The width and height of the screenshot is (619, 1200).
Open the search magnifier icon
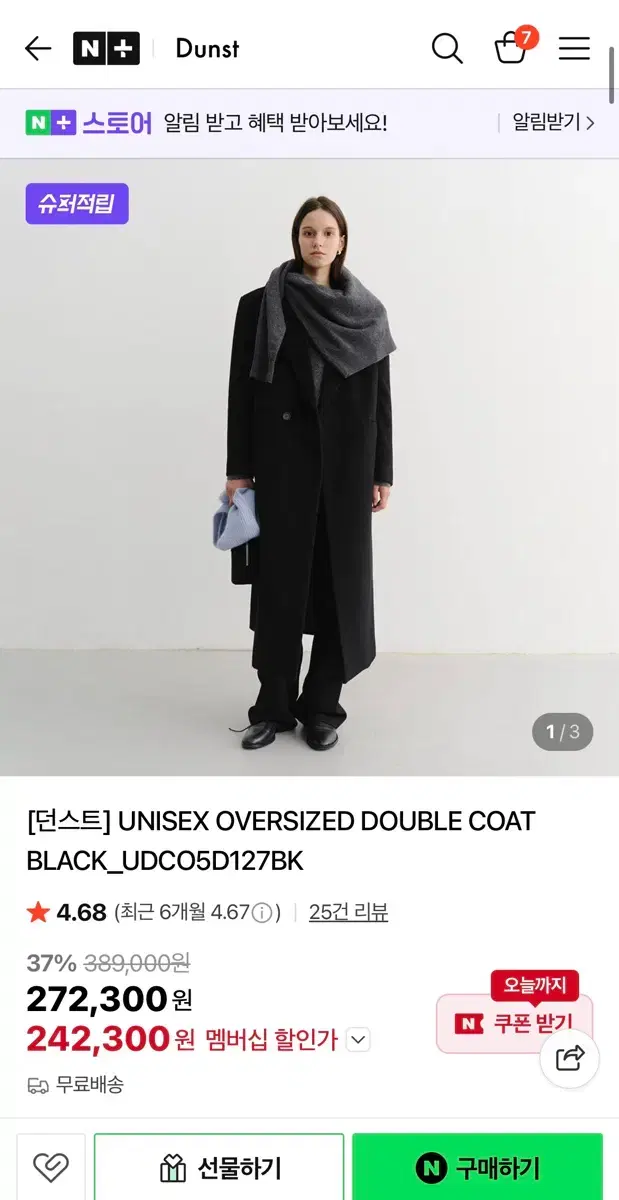(447, 48)
